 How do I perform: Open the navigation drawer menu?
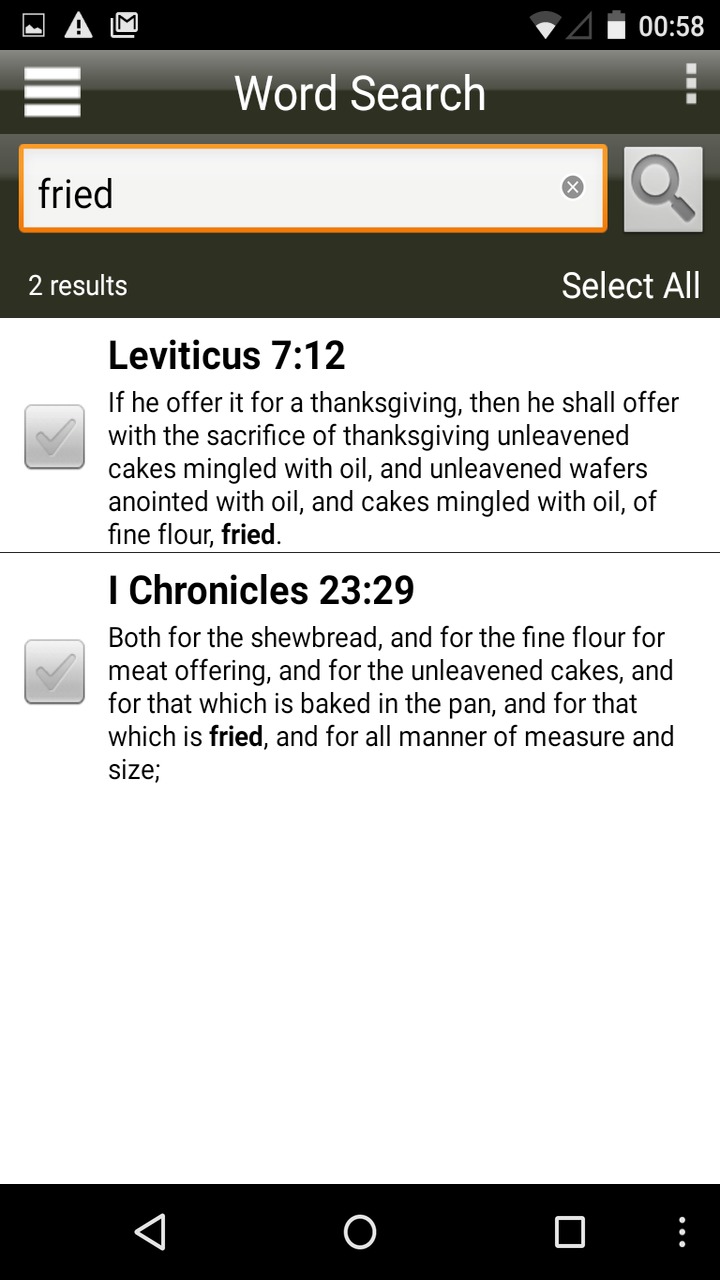click(51, 91)
